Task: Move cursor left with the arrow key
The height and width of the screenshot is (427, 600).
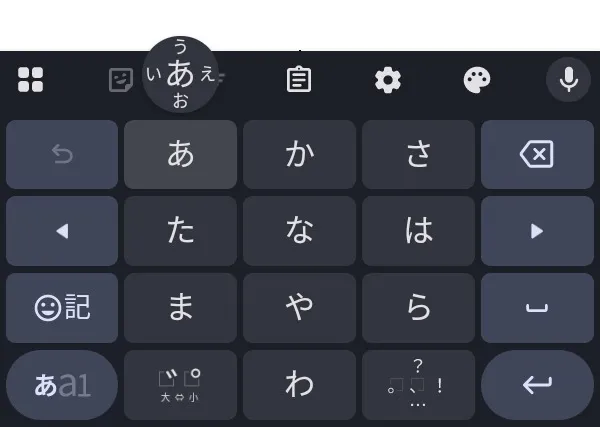Action: (x=62, y=231)
